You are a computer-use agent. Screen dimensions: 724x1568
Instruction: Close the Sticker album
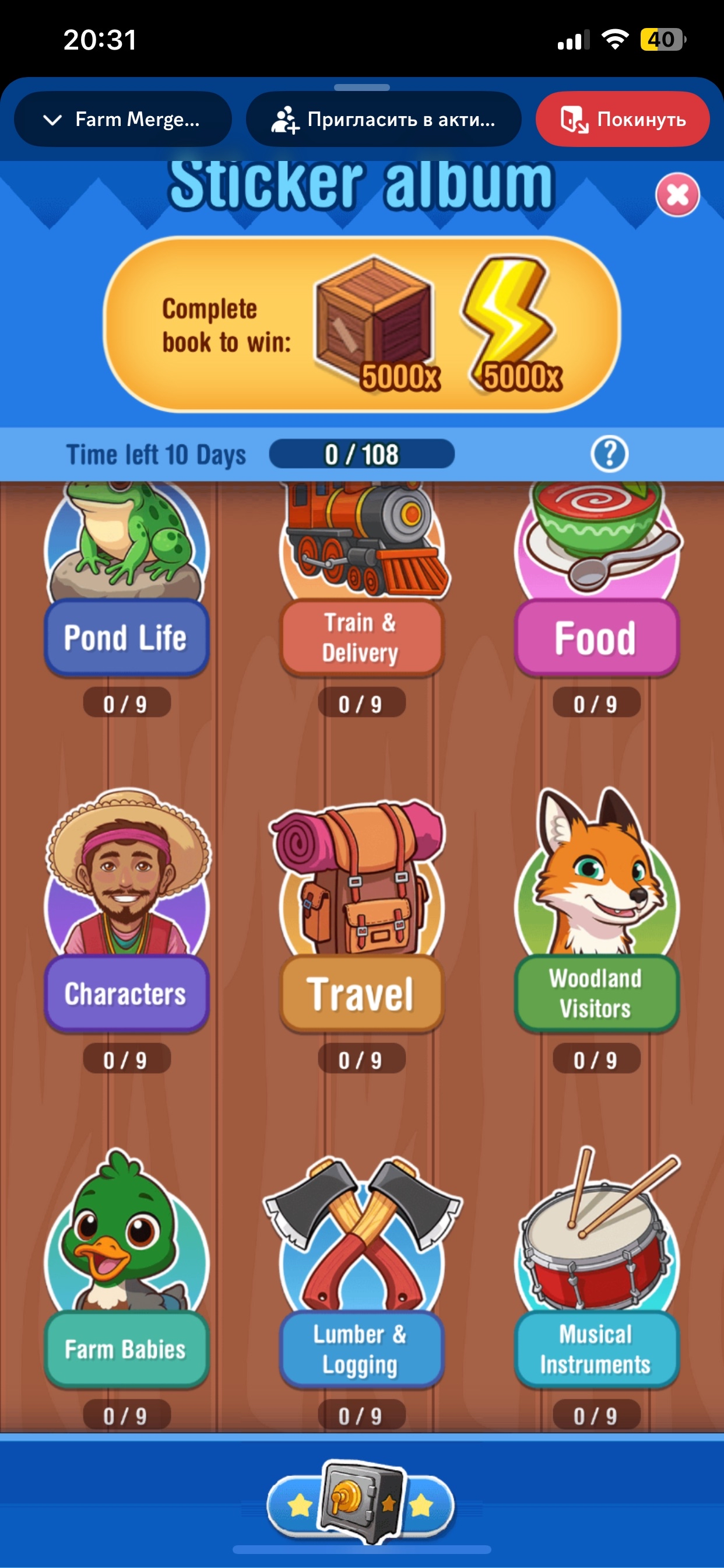677,195
